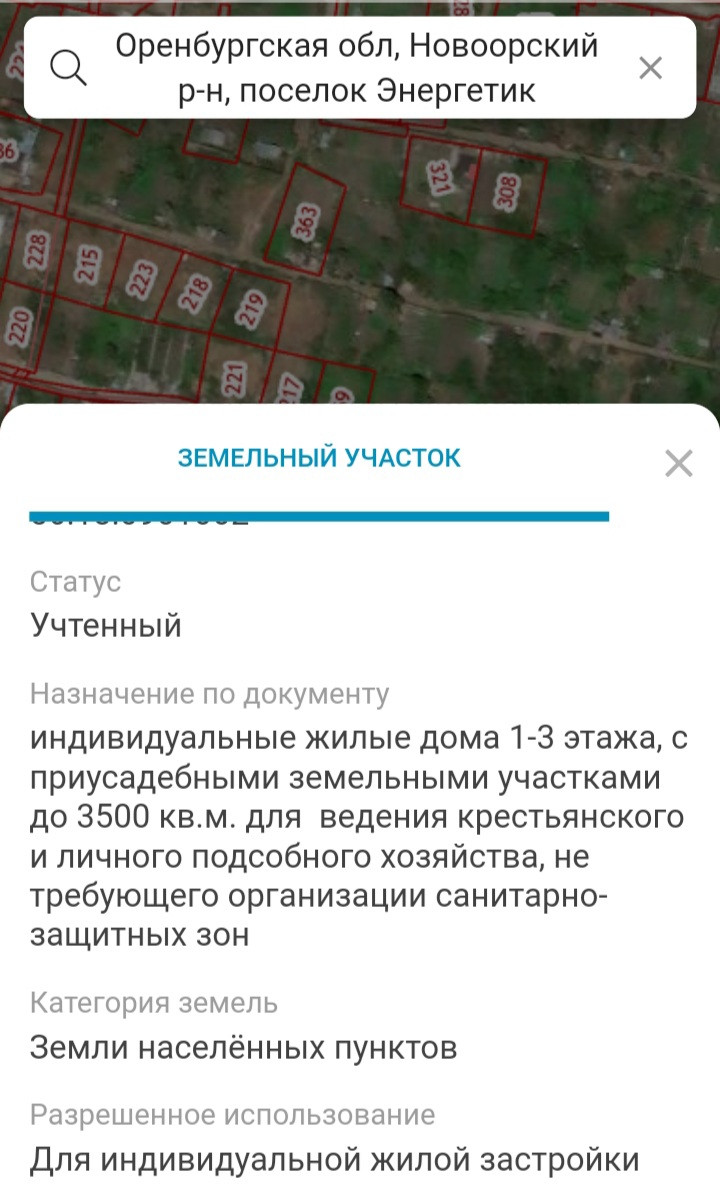The image size is (720, 1188).
Task: Close the land plot info panel
Action: coord(678,463)
